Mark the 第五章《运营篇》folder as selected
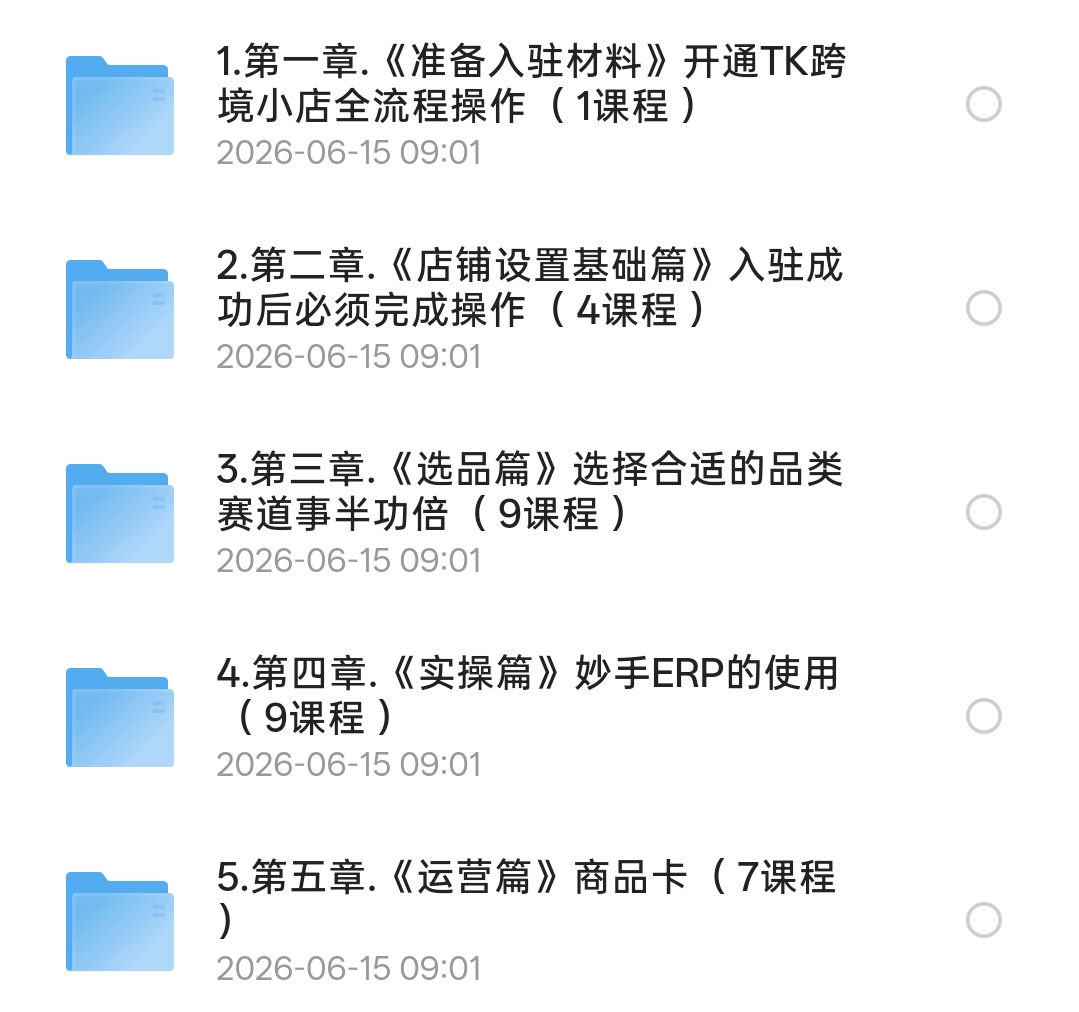The width and height of the screenshot is (1079, 1012). coord(983,921)
